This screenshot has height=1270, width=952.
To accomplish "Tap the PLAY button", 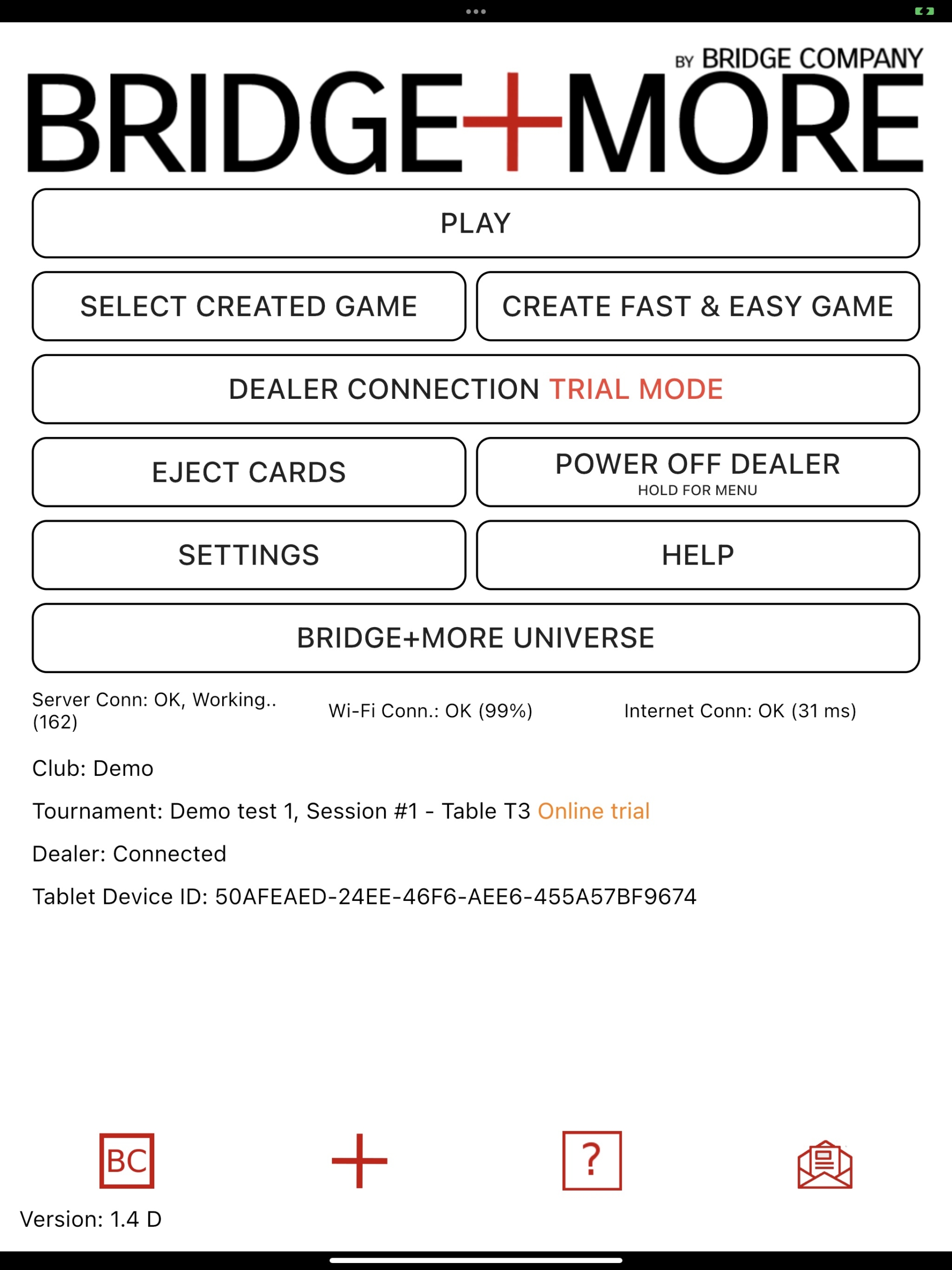I will coord(475,223).
